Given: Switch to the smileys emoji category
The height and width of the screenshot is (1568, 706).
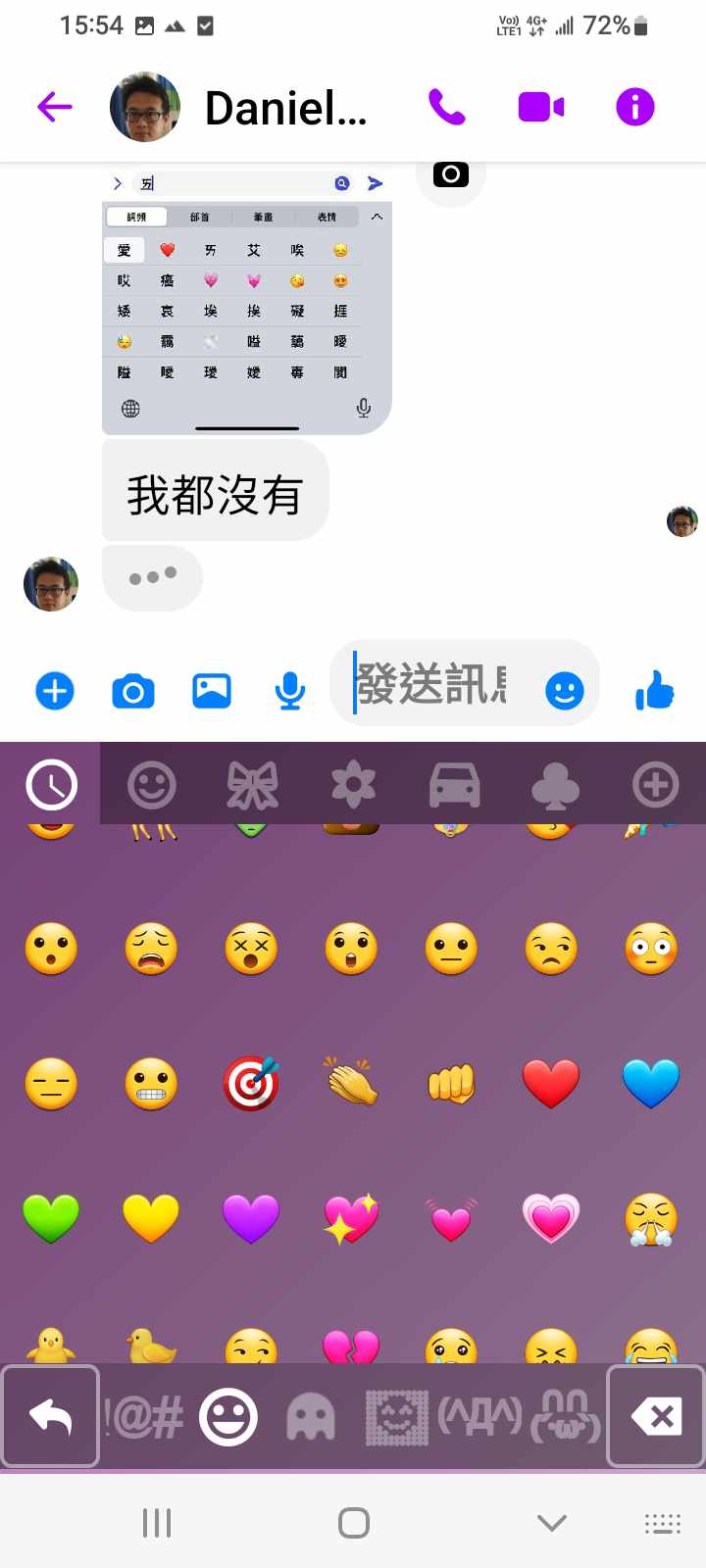Looking at the screenshot, I should pos(152,785).
